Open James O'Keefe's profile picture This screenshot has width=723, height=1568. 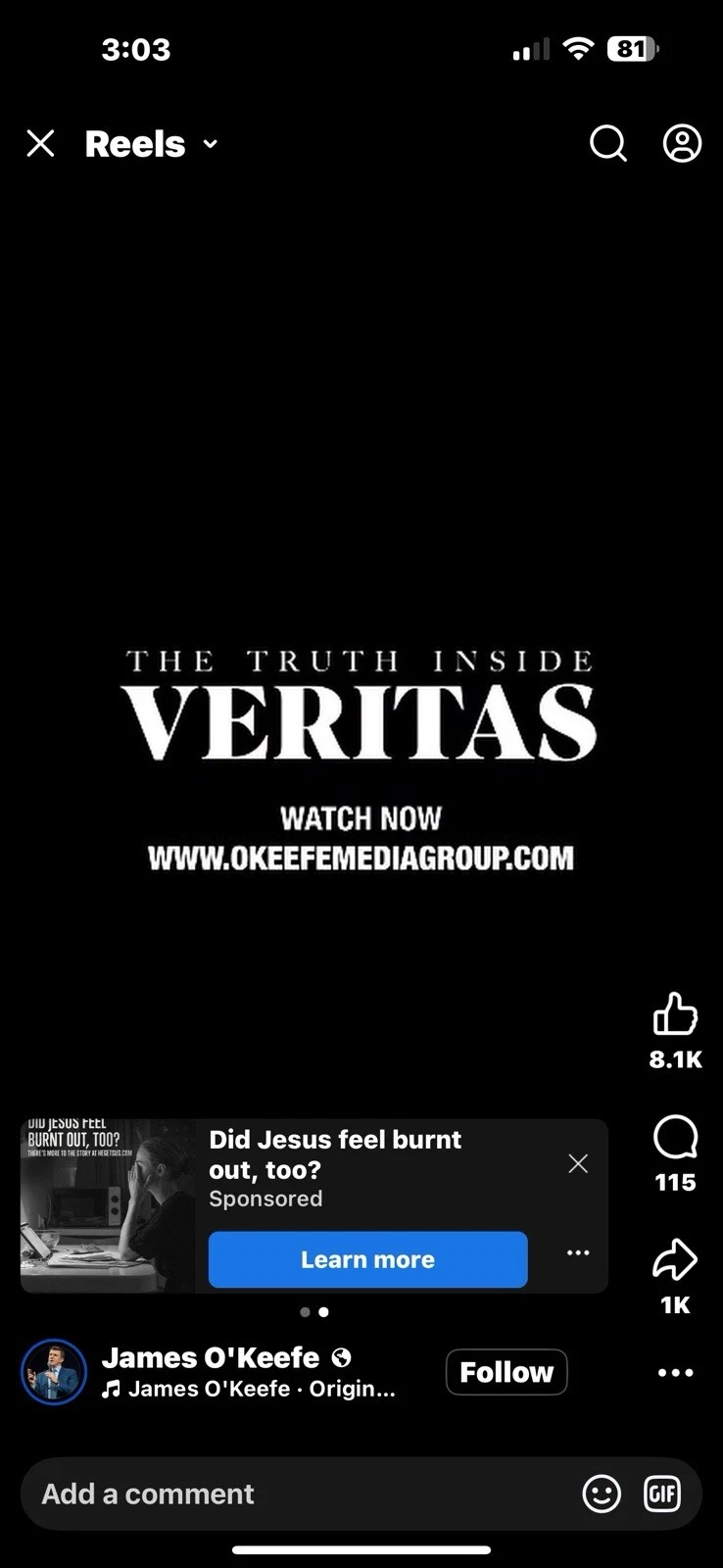pyautogui.click(x=54, y=1372)
